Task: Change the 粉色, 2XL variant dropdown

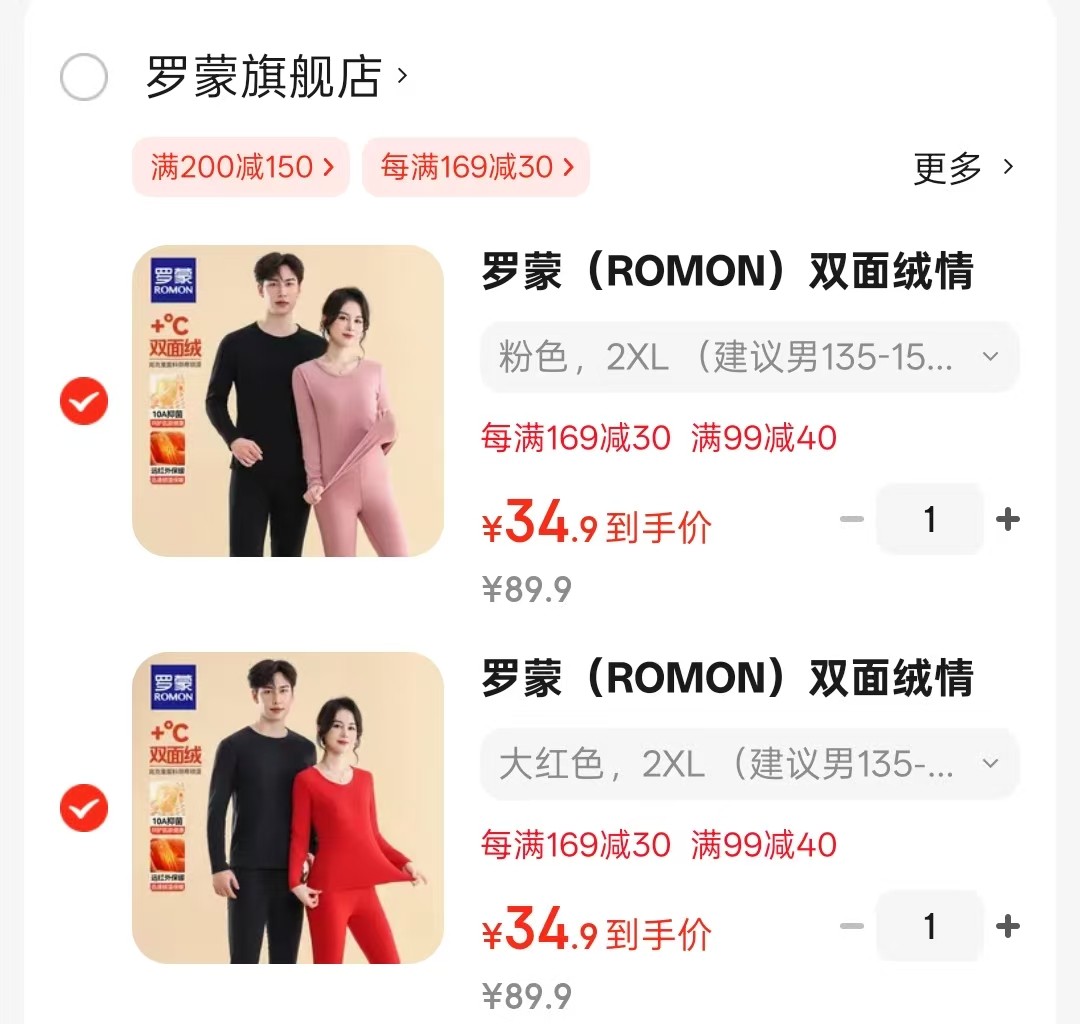Action: [x=749, y=357]
